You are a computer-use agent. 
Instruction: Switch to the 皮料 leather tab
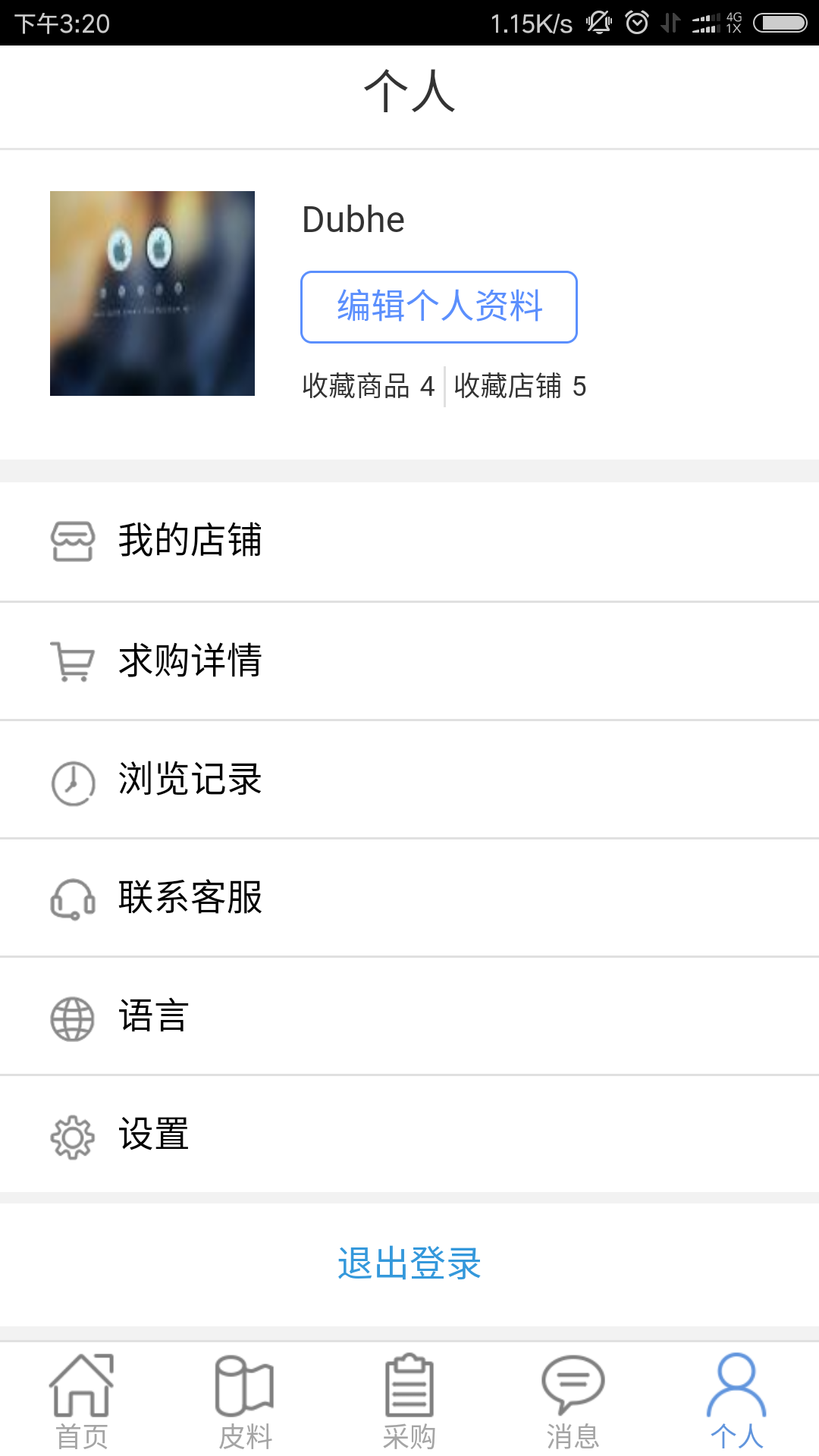(246, 1401)
